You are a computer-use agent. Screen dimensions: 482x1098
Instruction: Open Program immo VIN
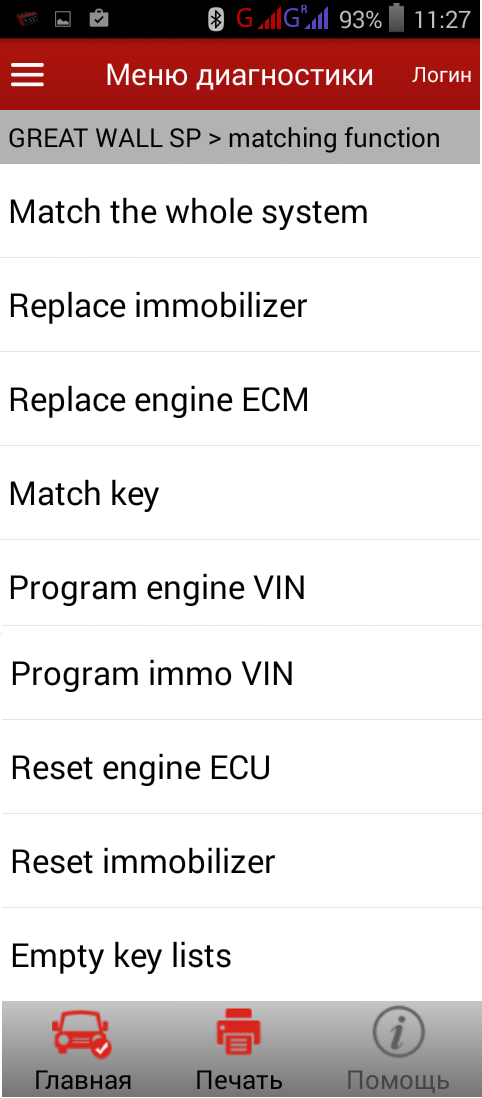click(x=241, y=673)
